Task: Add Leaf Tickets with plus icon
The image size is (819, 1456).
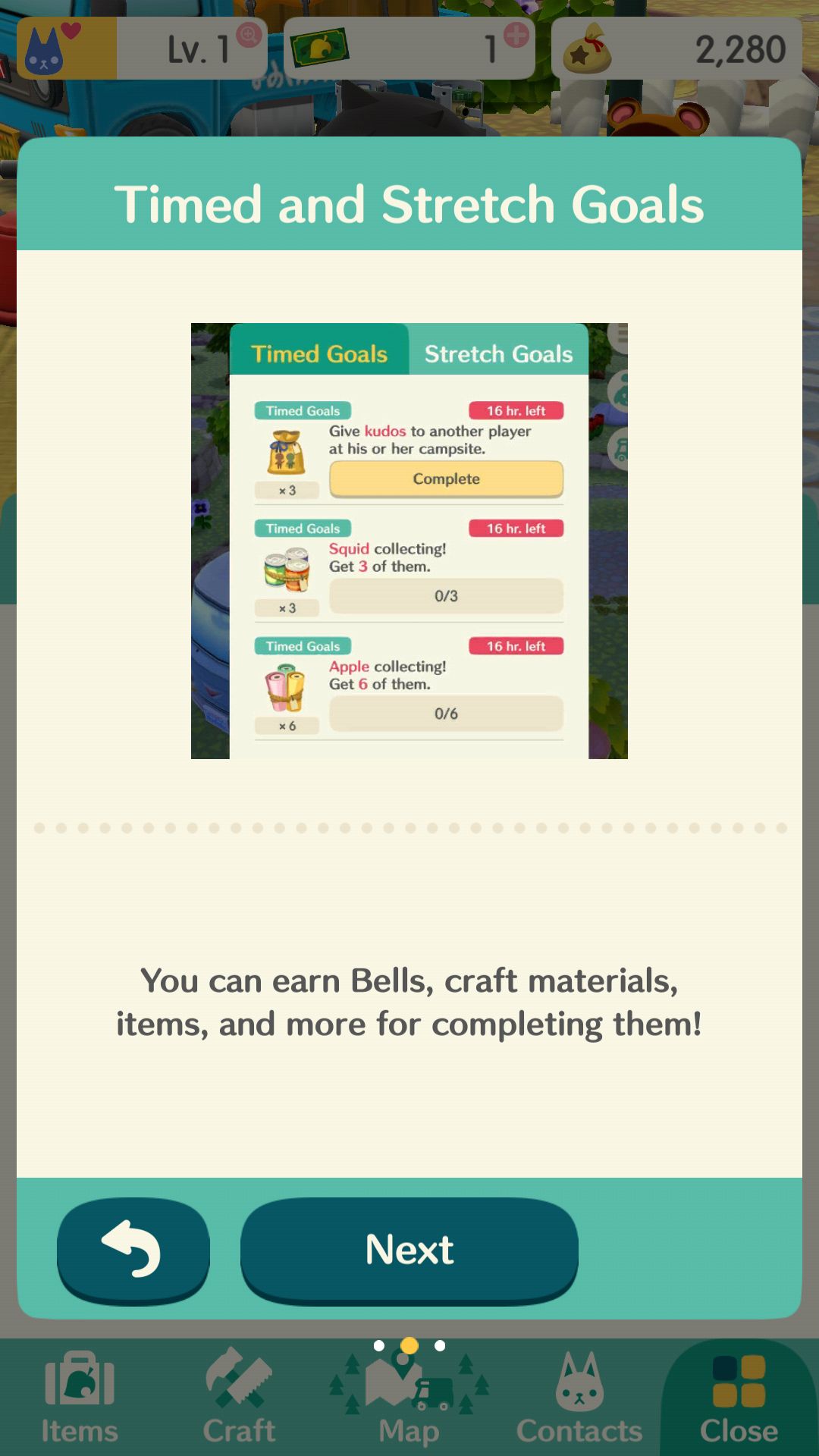Action: 516,35
